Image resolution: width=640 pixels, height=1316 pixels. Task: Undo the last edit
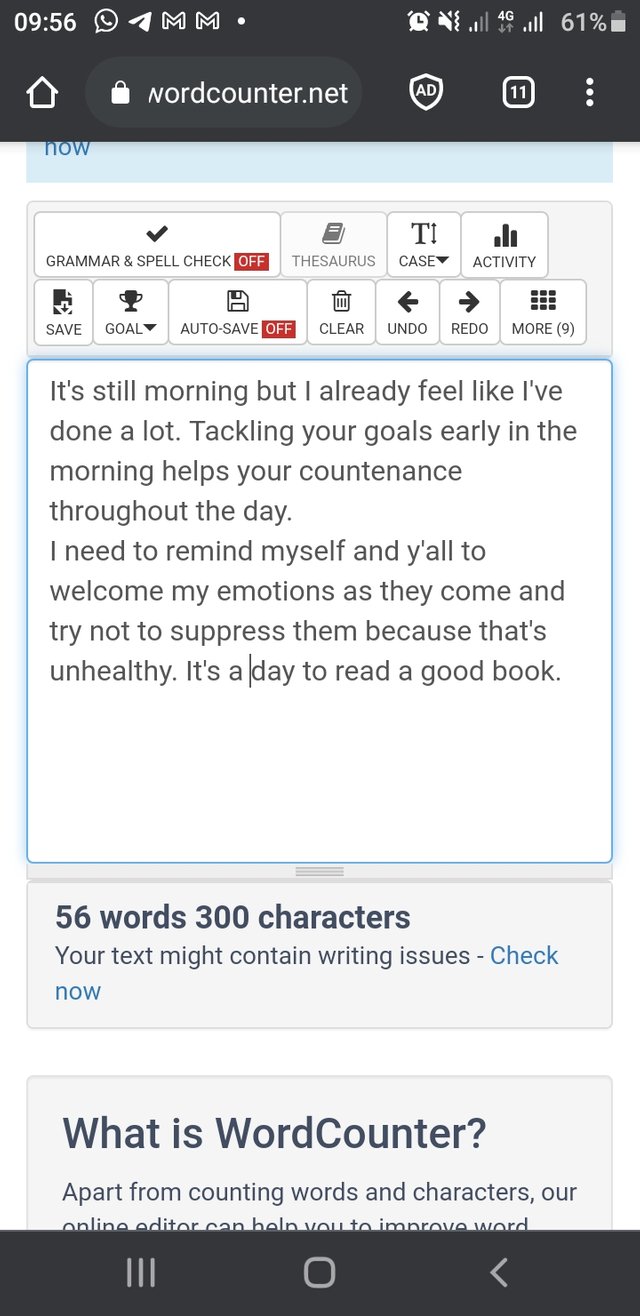click(408, 312)
